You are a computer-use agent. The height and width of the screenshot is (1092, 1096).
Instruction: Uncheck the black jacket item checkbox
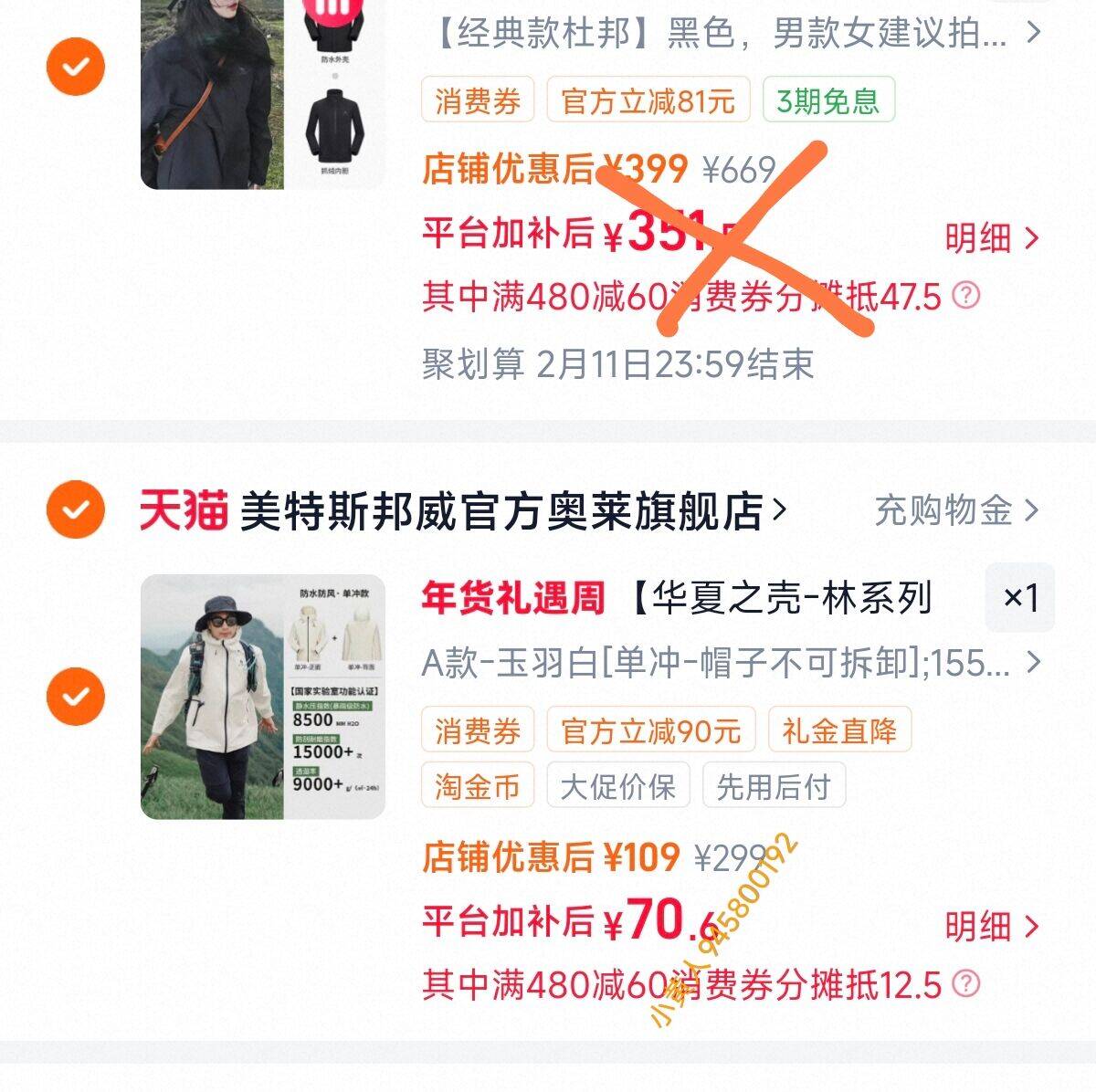(x=76, y=66)
